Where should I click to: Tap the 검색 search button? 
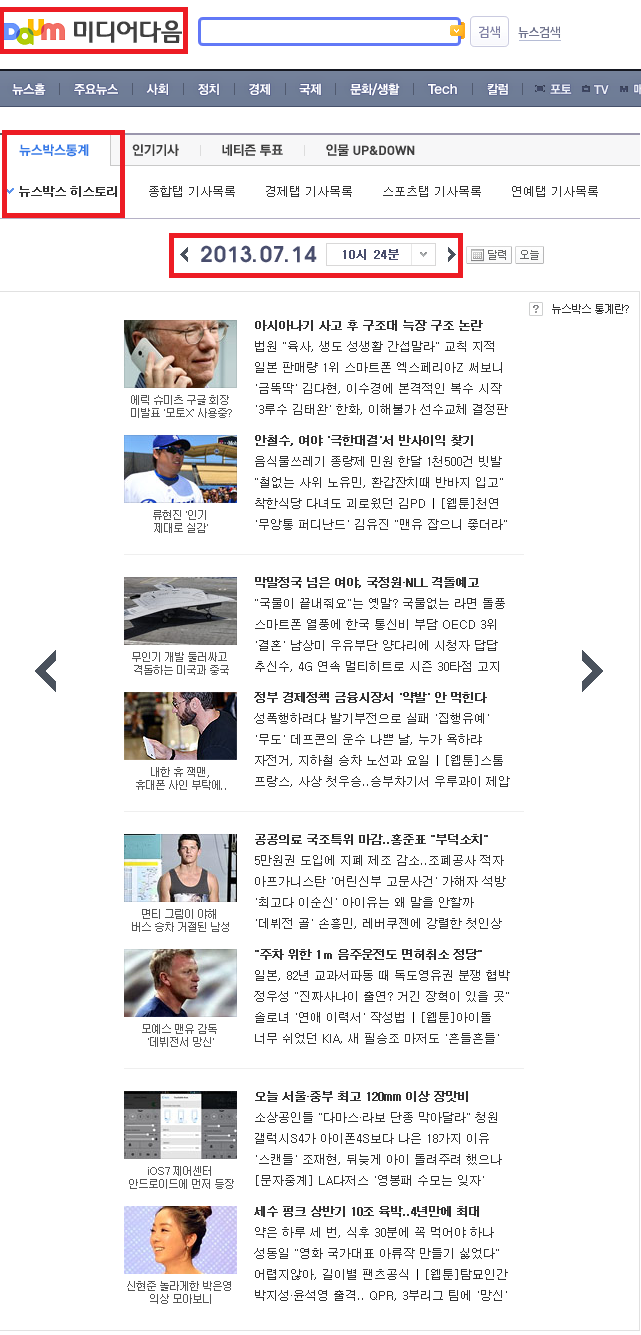tap(489, 32)
